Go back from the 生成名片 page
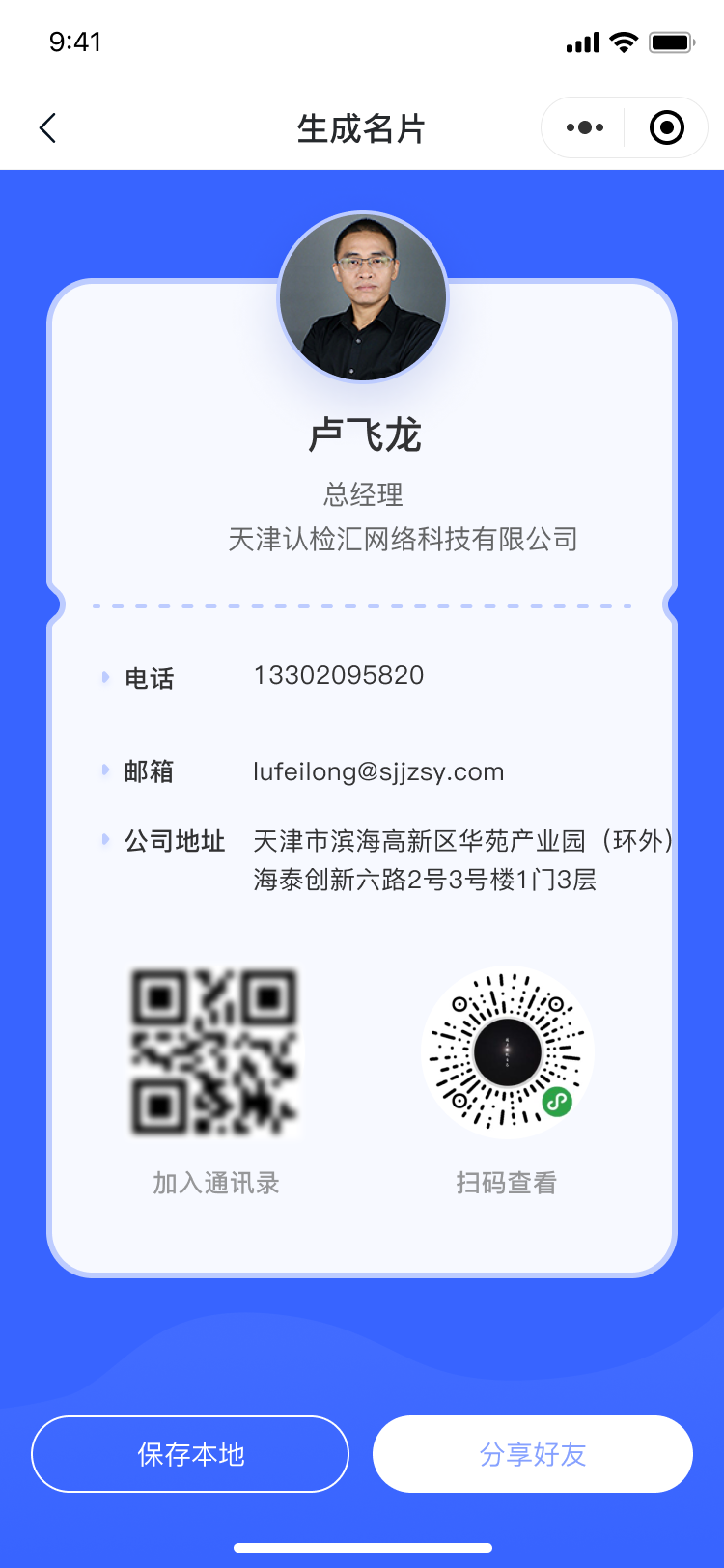This screenshot has width=724, height=1568. (x=48, y=127)
